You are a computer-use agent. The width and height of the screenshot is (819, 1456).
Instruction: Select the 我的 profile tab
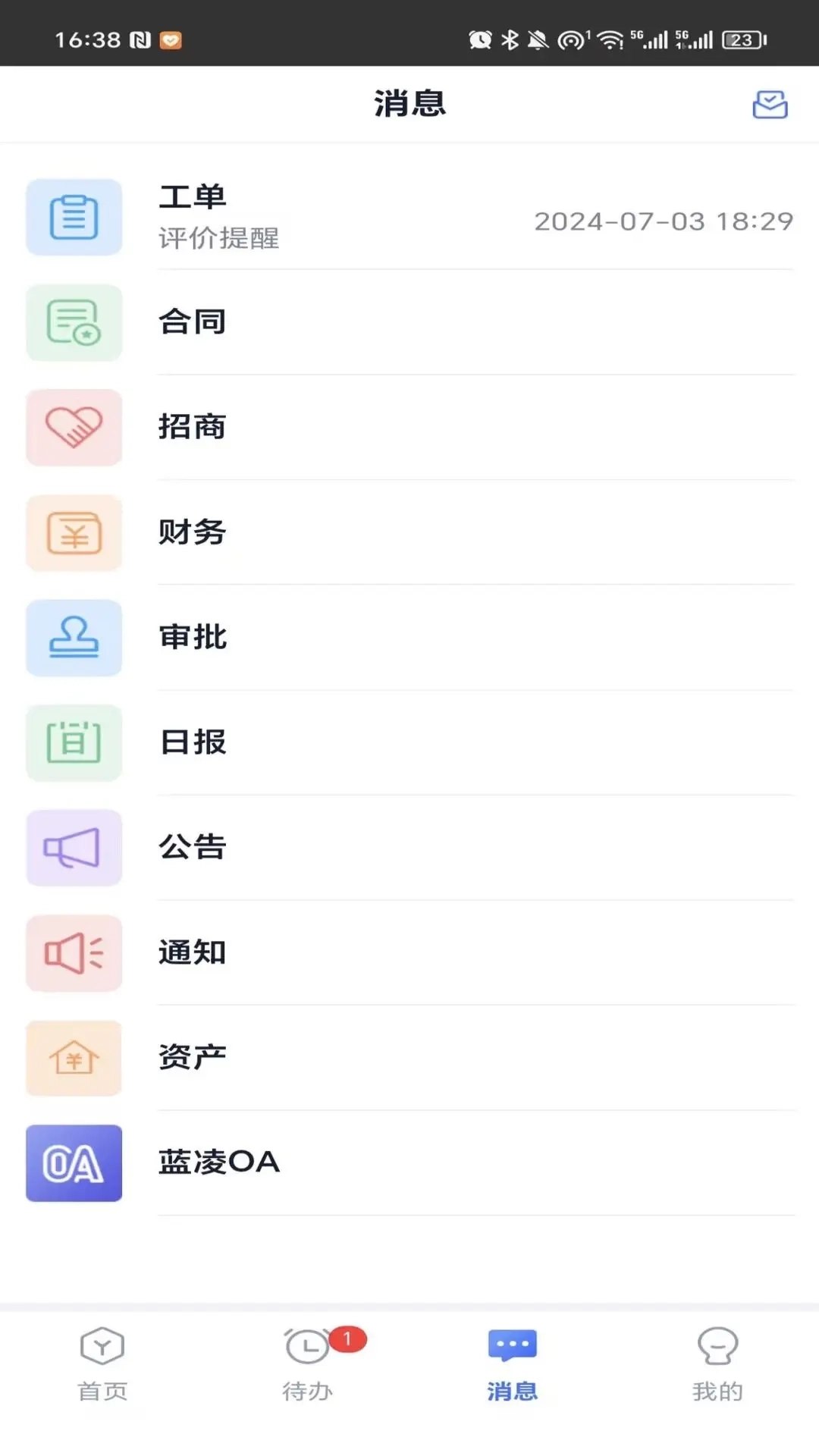click(717, 1365)
